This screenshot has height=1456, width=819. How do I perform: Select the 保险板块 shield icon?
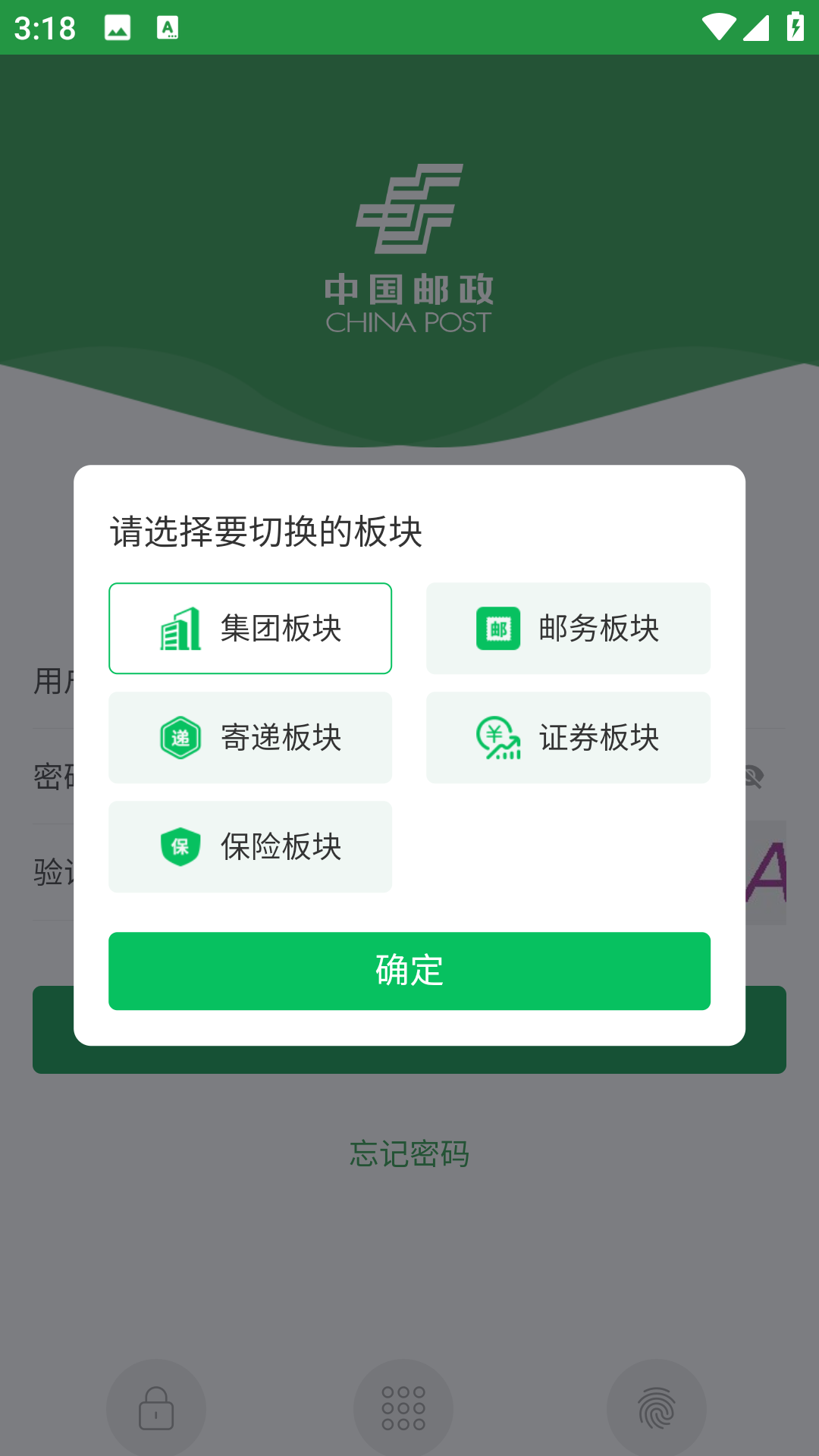180,847
